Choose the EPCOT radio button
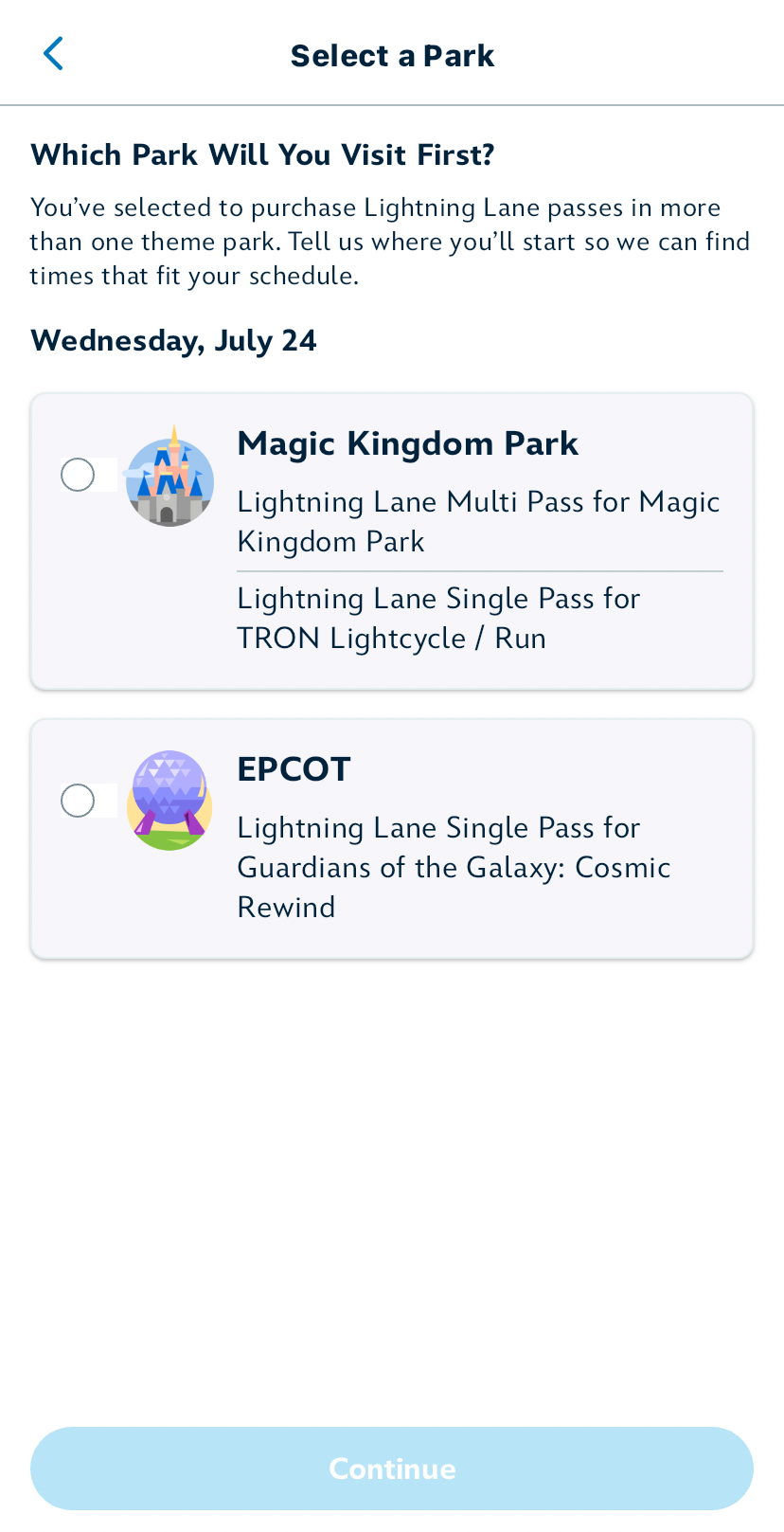The width and height of the screenshot is (784, 1532). (78, 801)
